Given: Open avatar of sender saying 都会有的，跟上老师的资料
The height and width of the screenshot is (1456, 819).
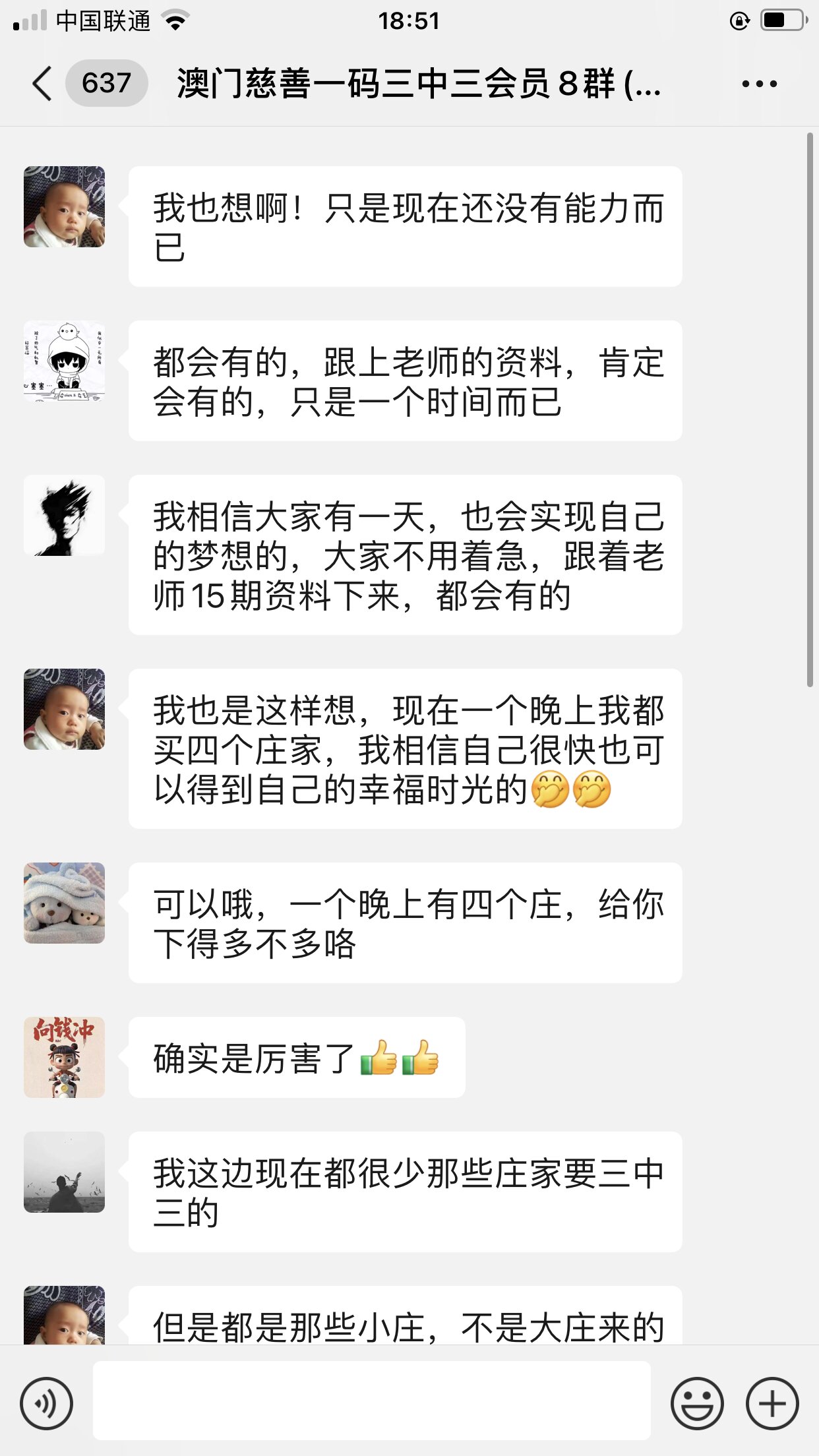Looking at the screenshot, I should click(64, 361).
